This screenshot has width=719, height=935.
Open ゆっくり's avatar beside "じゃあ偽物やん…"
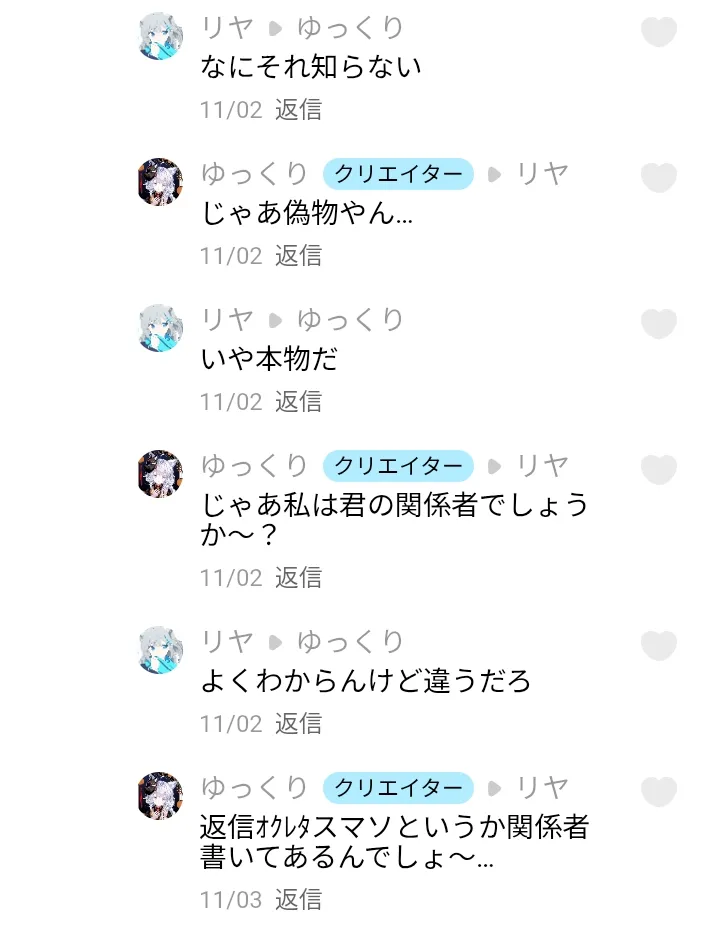160,182
